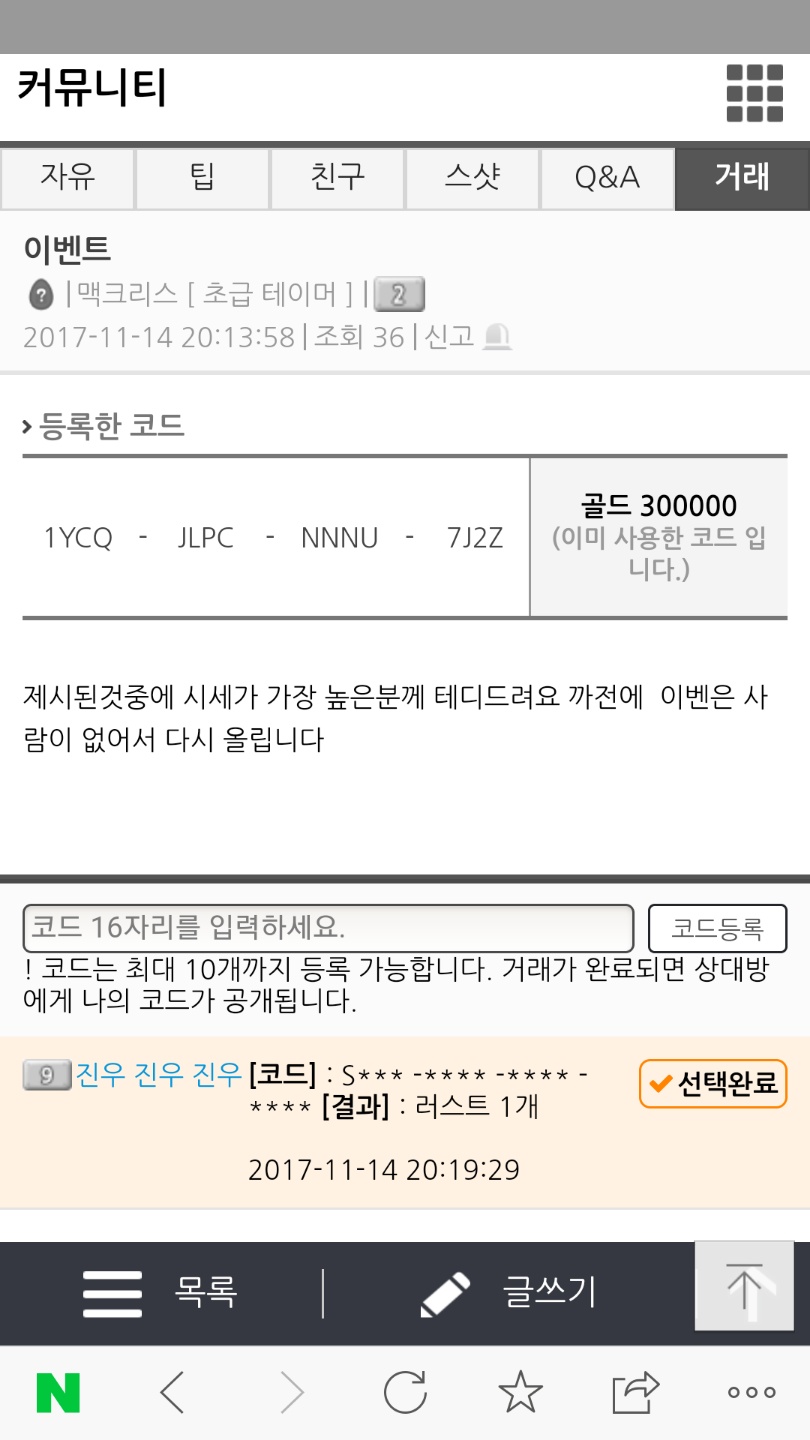Select the 거래 tab
810x1440 pixels.
pyautogui.click(x=742, y=178)
